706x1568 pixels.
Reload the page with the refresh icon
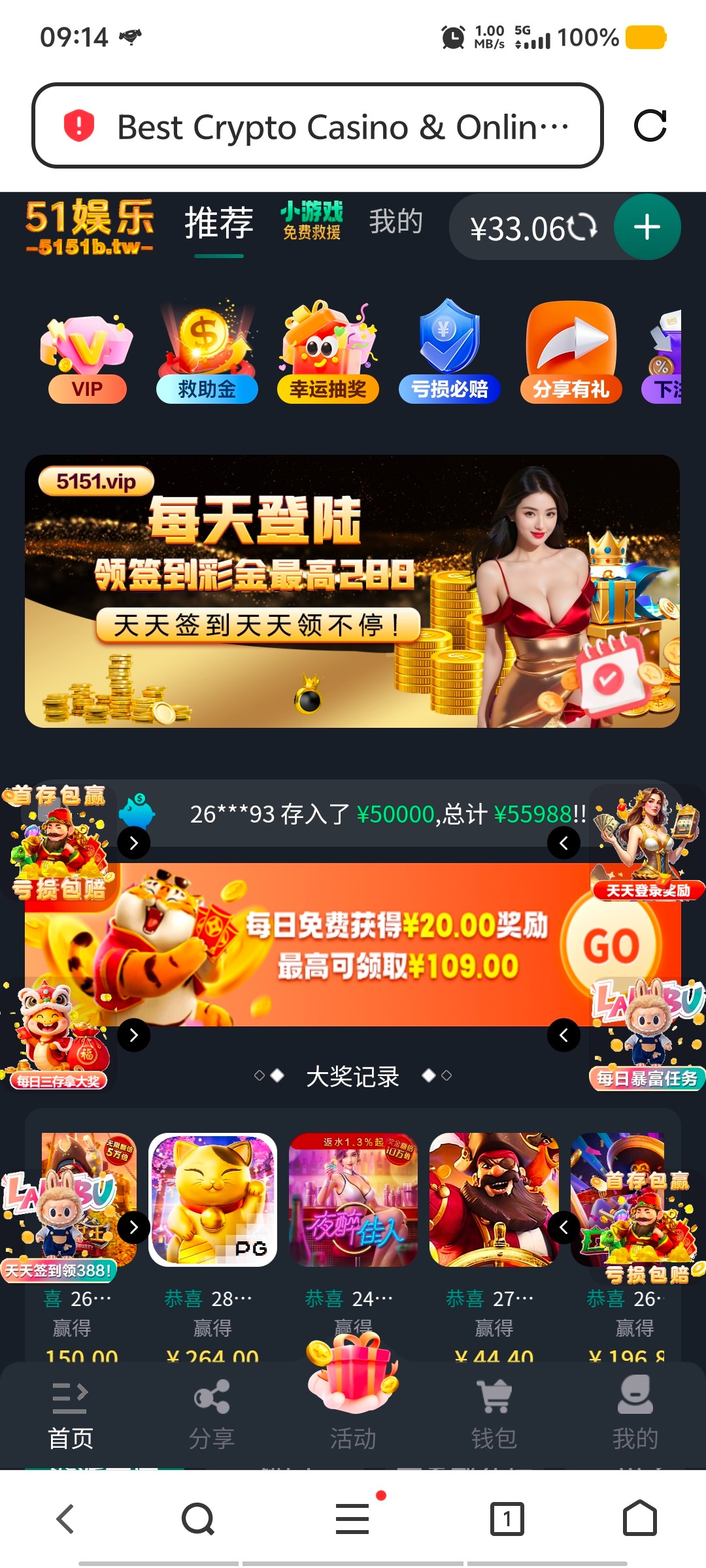[650, 125]
